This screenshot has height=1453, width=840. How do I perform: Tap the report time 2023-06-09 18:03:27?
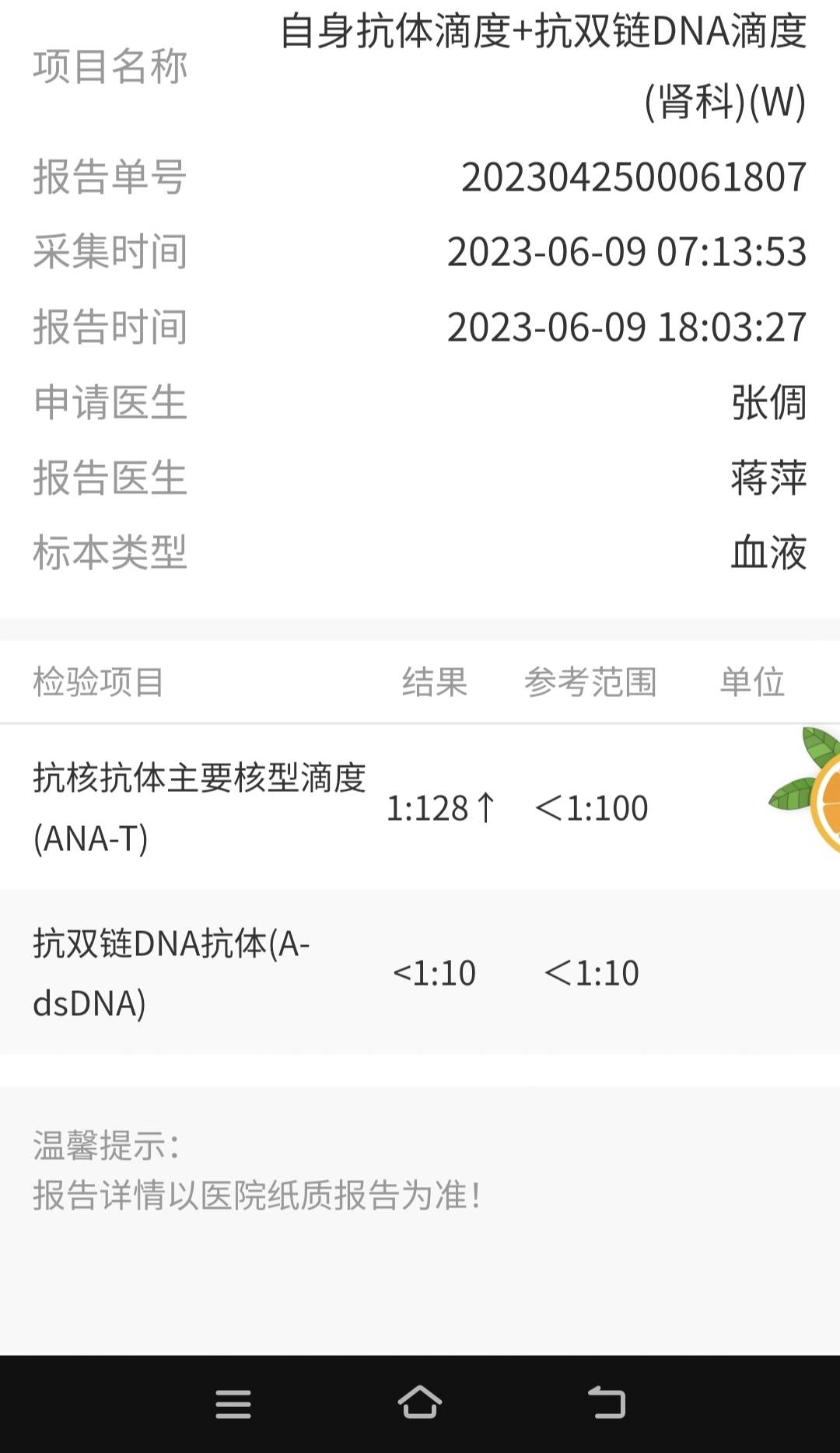(x=626, y=326)
